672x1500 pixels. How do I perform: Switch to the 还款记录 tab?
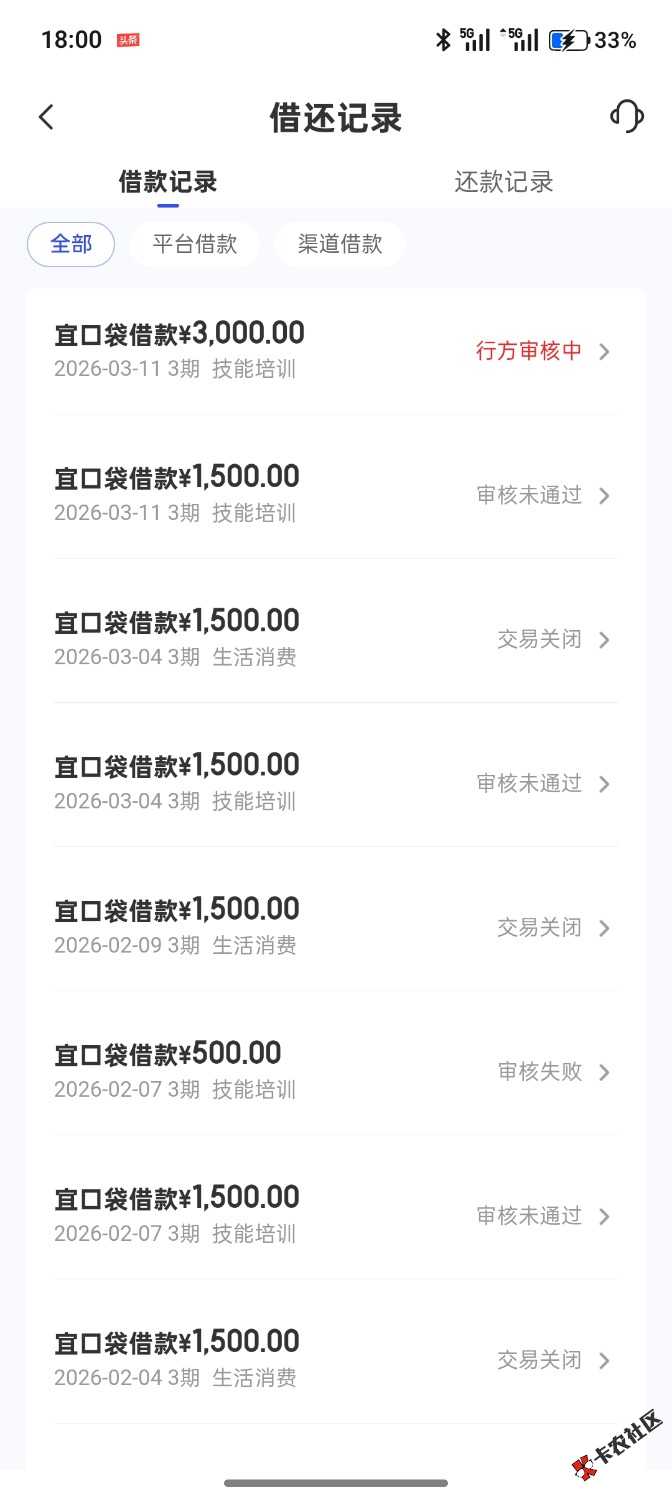[503, 182]
